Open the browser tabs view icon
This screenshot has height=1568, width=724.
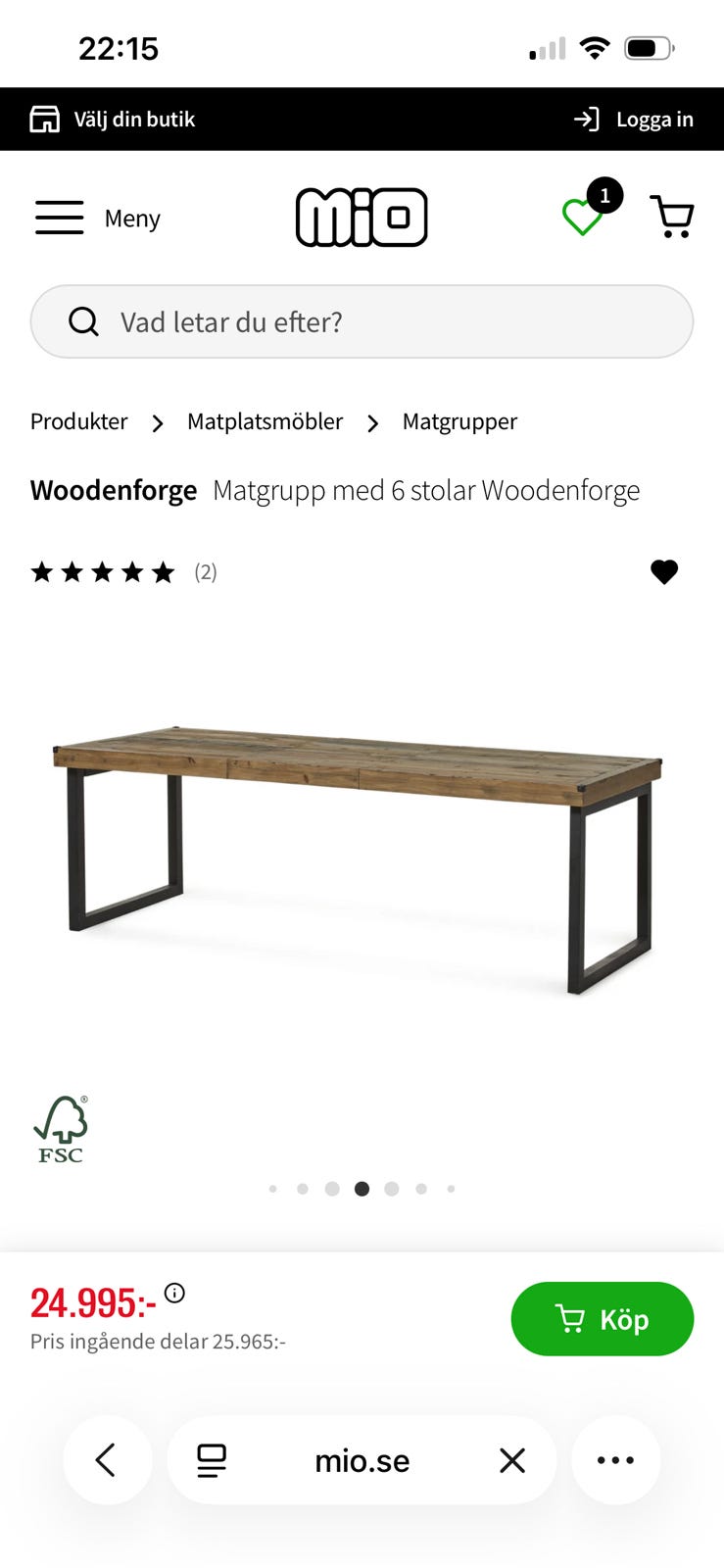point(211,1460)
